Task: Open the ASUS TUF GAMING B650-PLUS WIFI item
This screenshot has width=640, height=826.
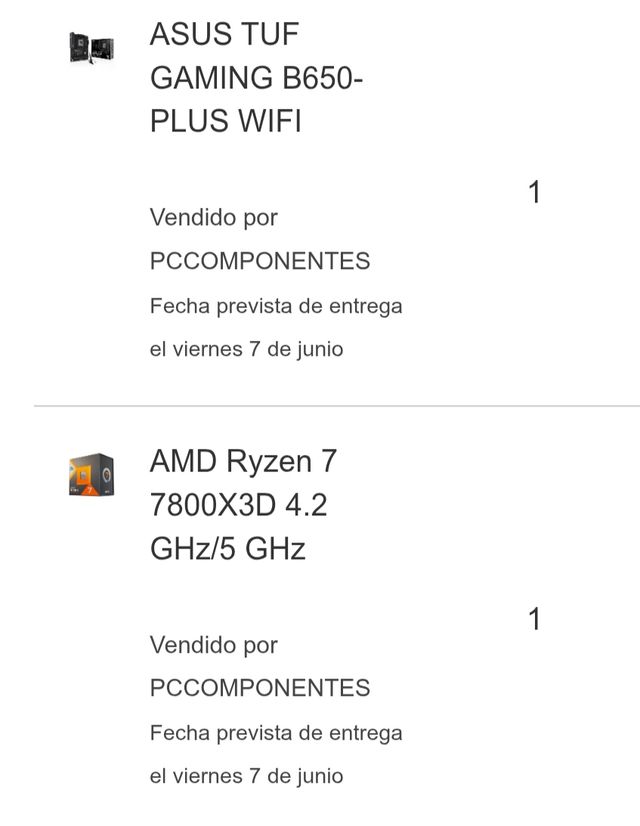Action: [255, 78]
